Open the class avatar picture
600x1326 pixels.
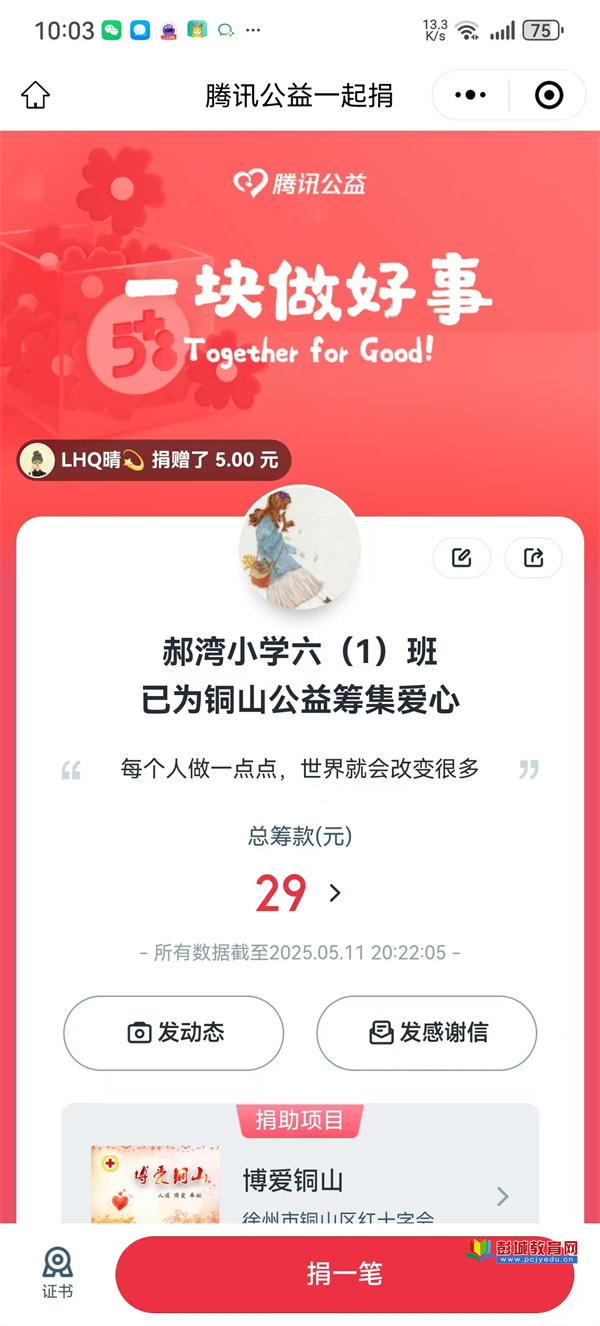299,547
